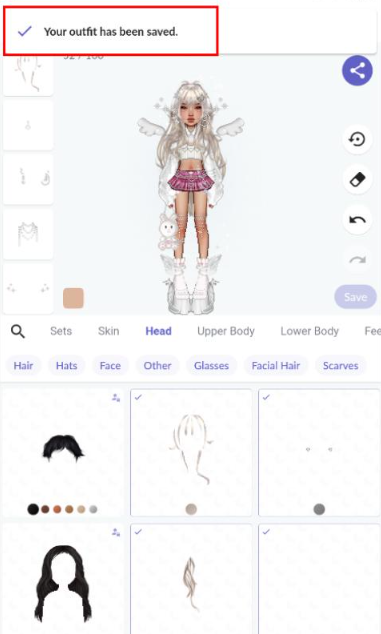Undo the last change

357,220
